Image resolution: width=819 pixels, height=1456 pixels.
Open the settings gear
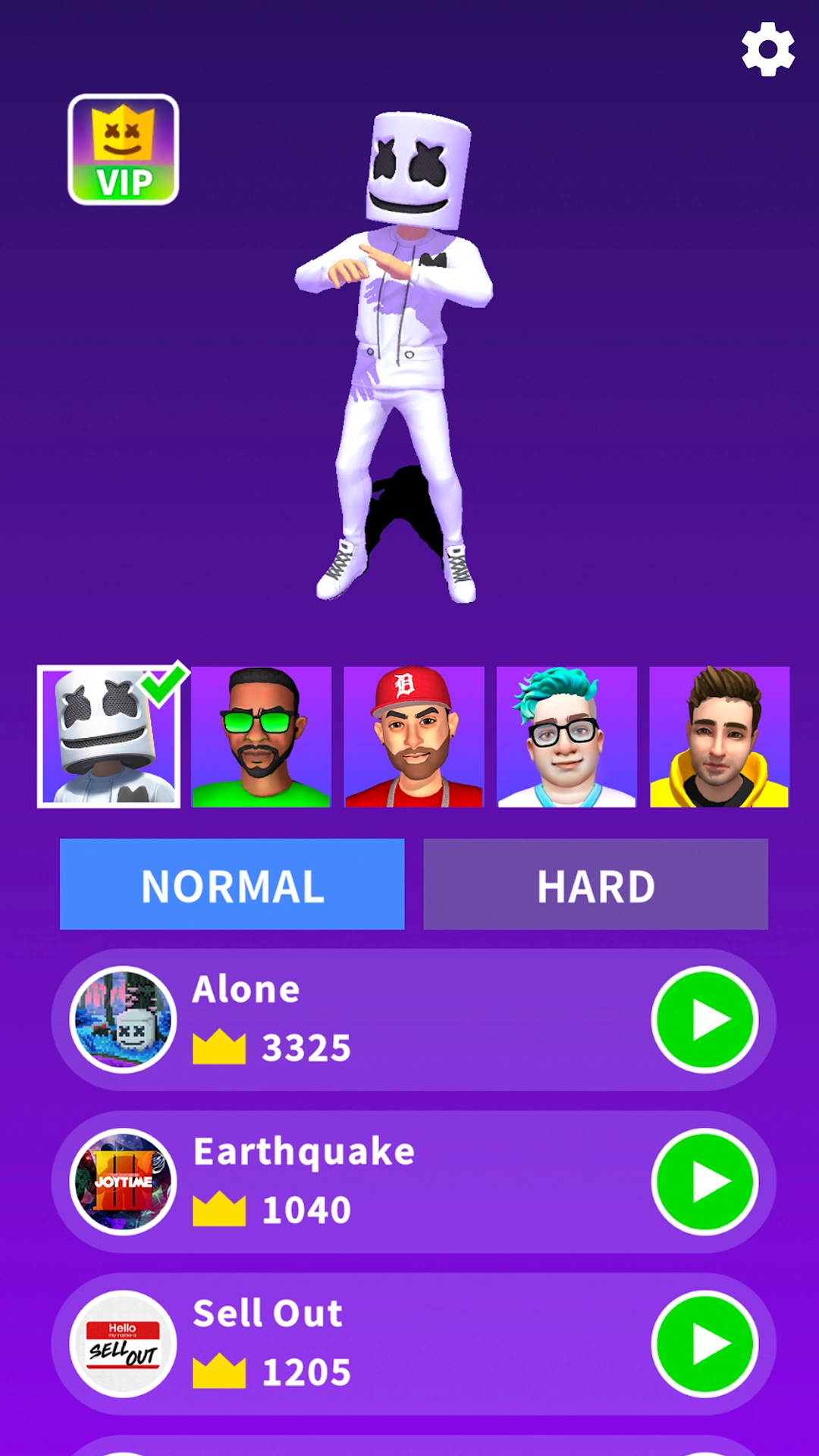point(767,49)
